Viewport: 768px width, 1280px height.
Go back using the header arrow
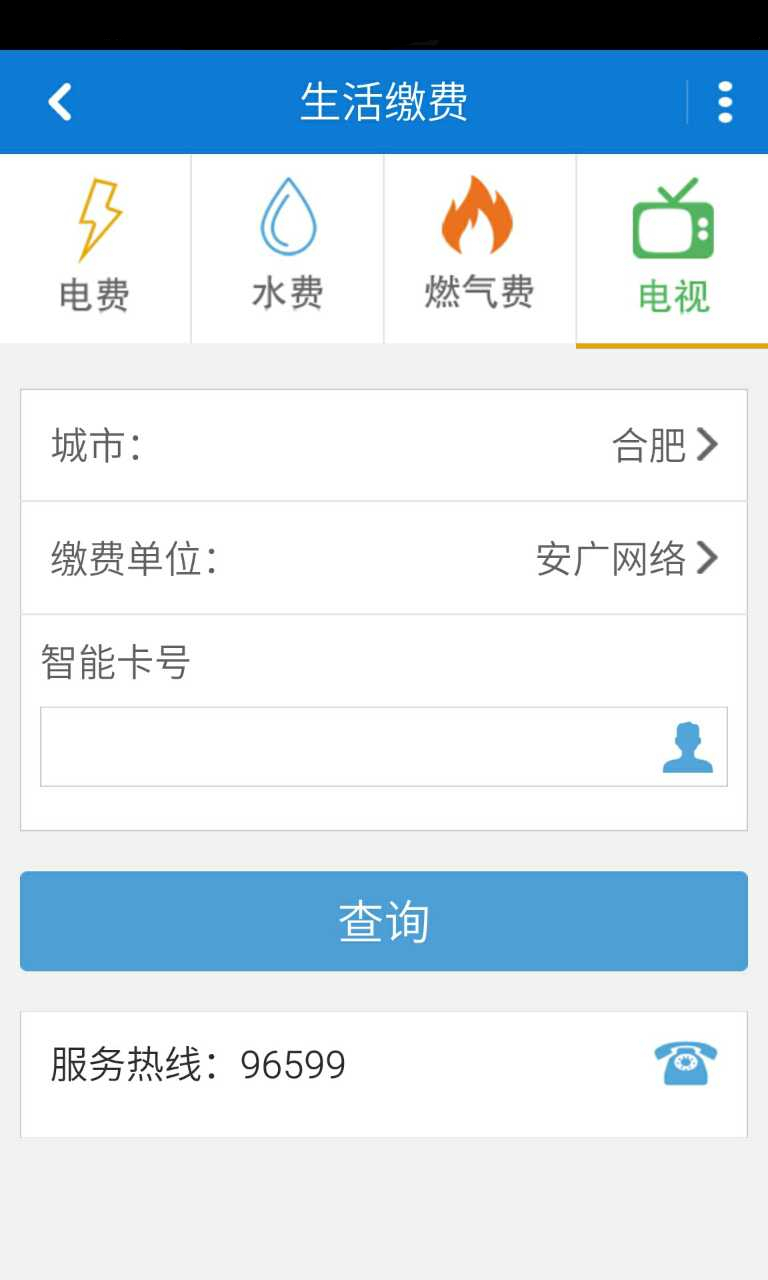(x=60, y=102)
